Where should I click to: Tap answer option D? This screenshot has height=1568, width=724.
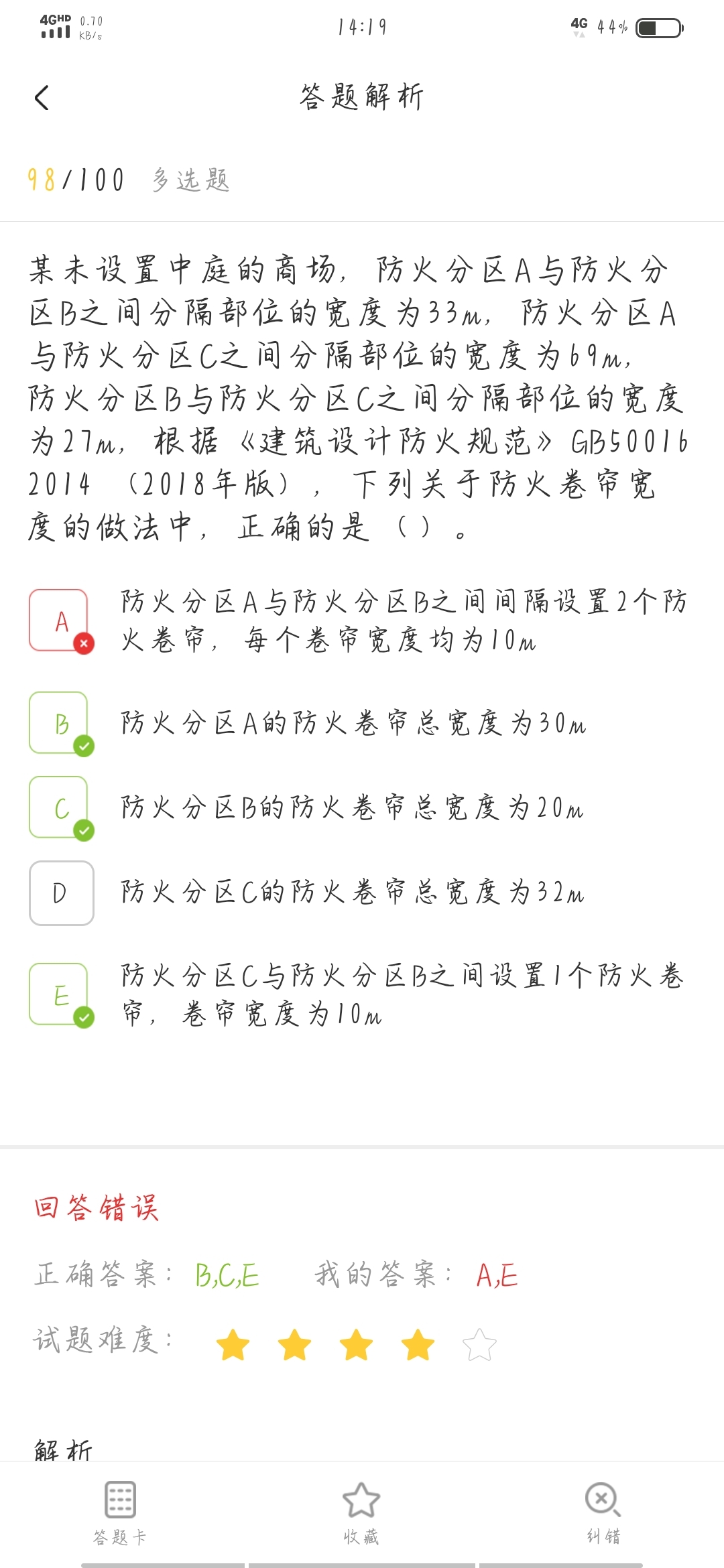(61, 893)
